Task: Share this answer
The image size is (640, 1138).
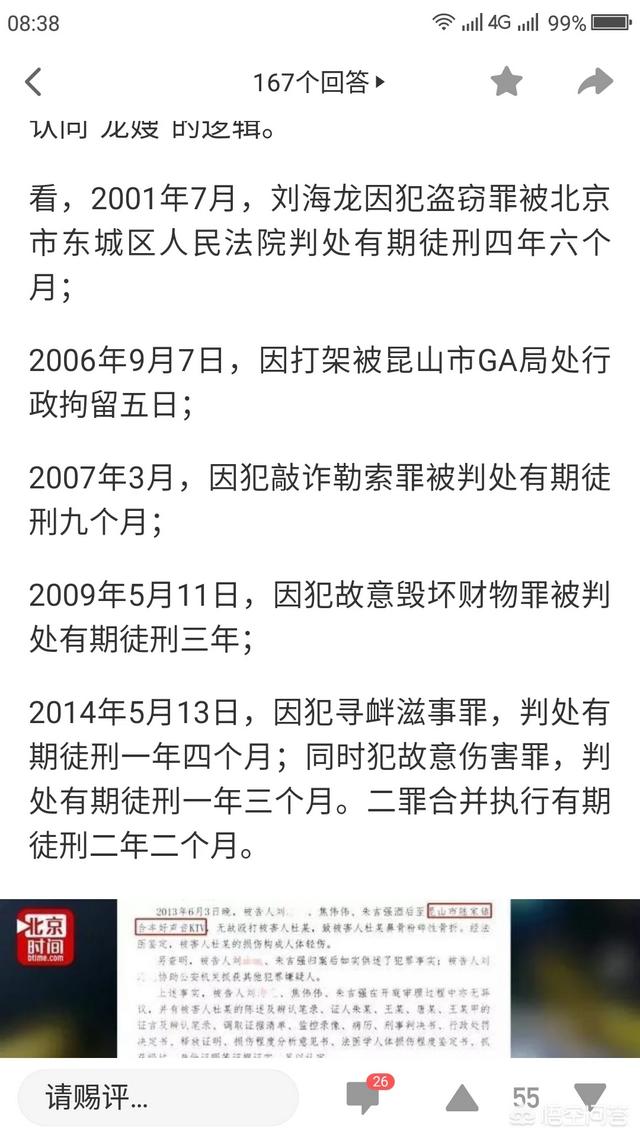Action: [x=595, y=83]
